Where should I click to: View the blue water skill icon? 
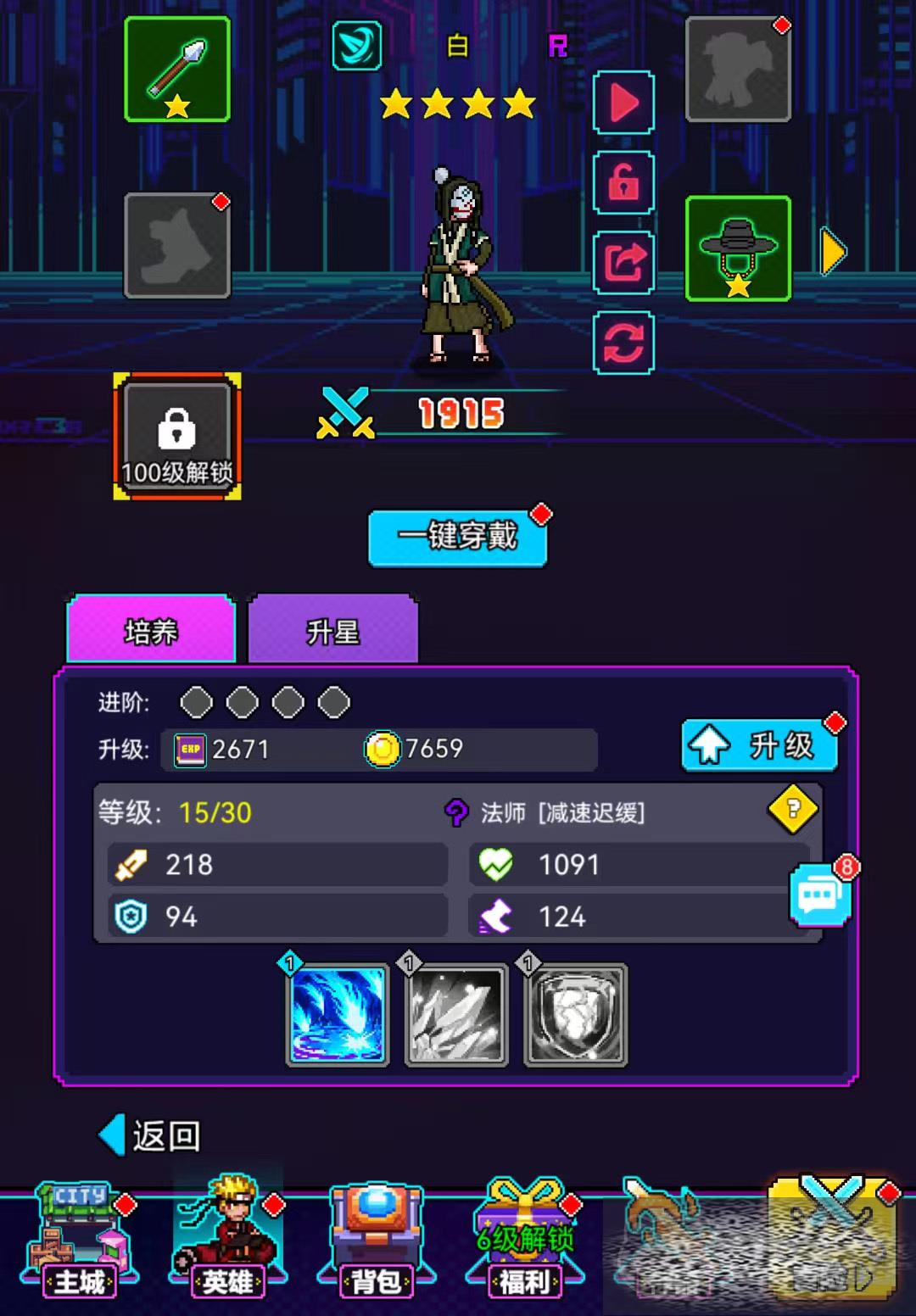click(338, 1015)
